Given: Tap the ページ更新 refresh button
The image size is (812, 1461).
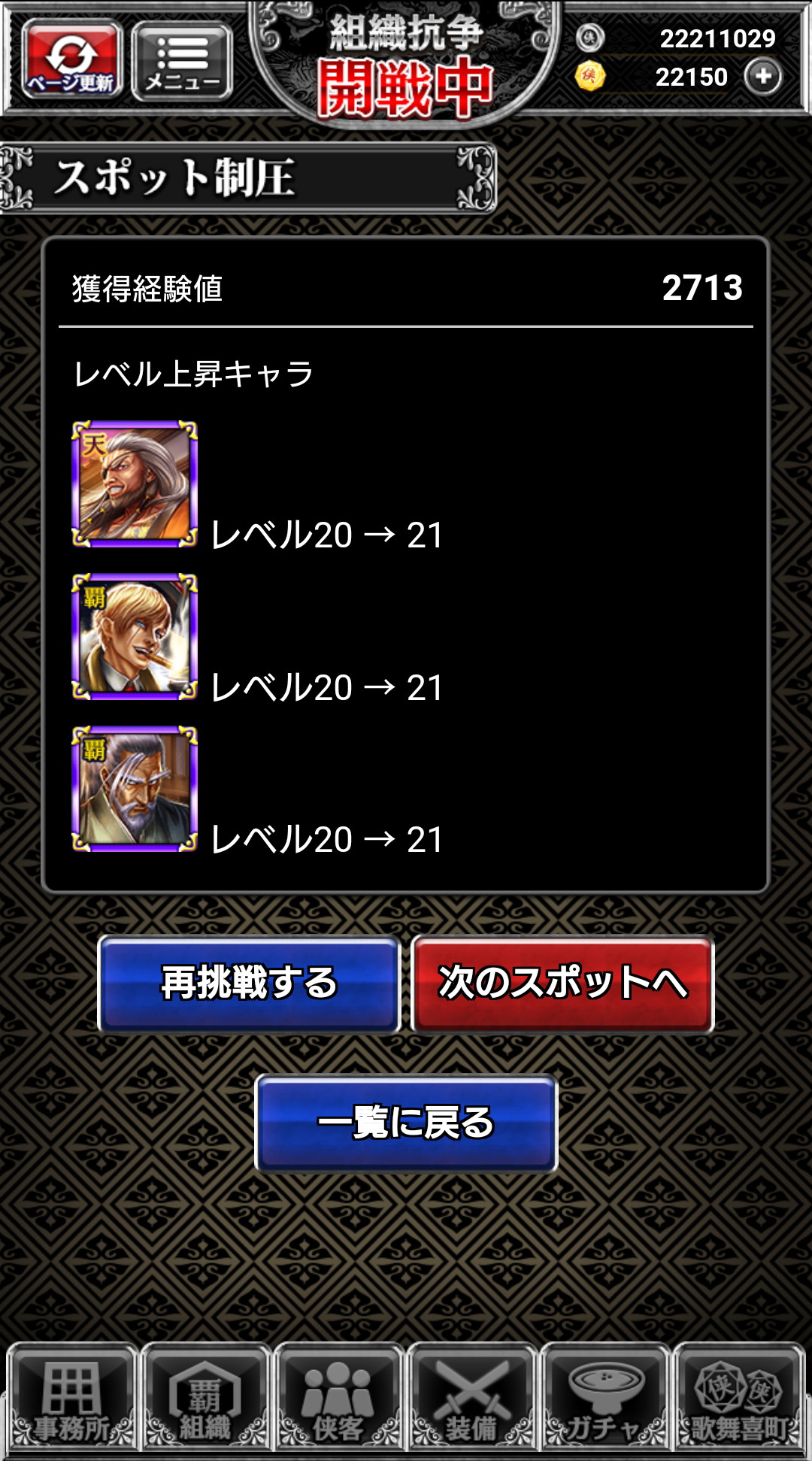Looking at the screenshot, I should (x=71, y=60).
